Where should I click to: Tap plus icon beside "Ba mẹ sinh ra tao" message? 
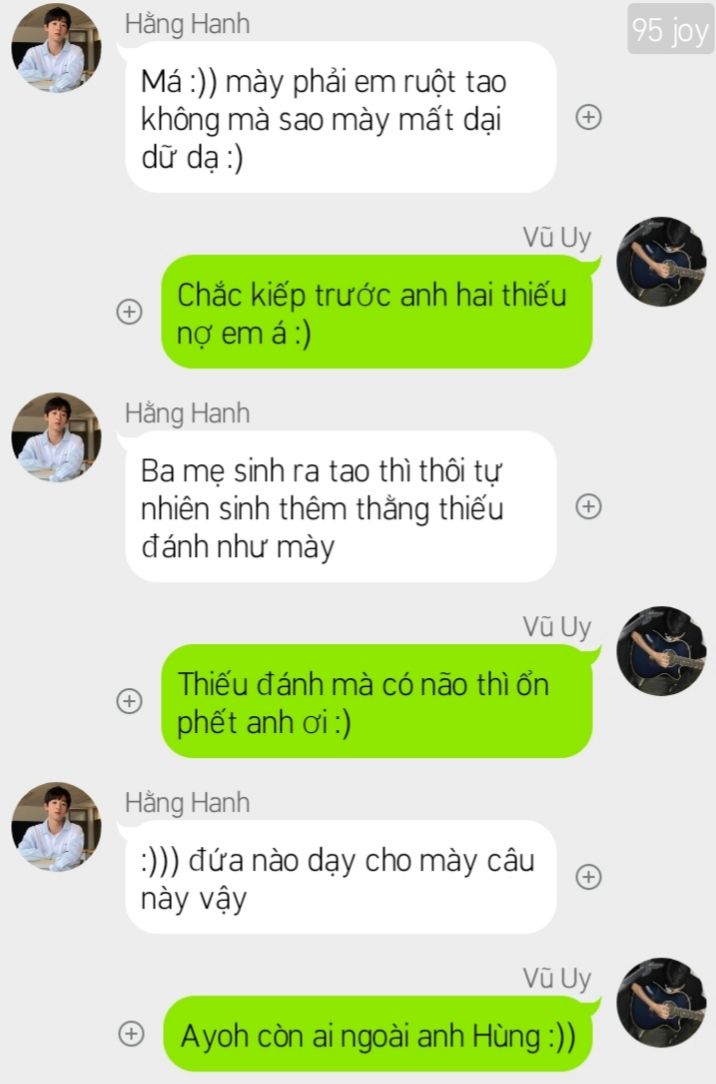click(x=589, y=507)
